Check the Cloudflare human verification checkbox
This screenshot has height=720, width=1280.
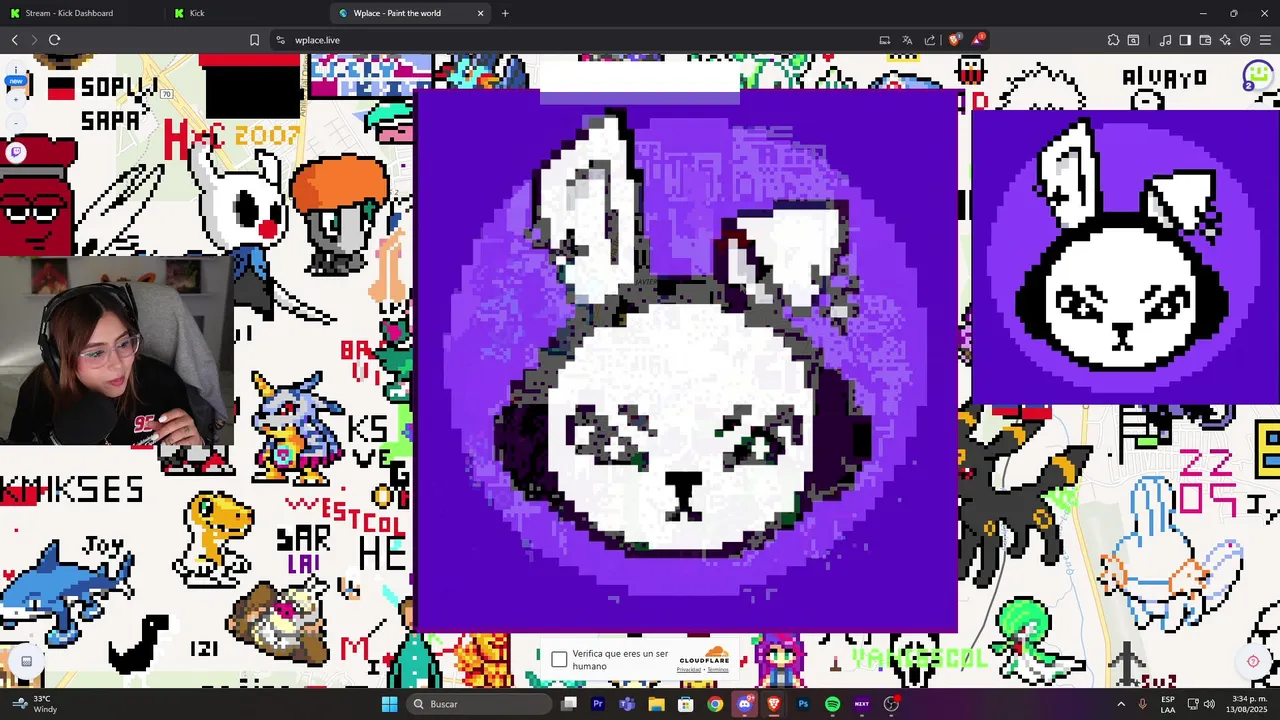(x=559, y=660)
